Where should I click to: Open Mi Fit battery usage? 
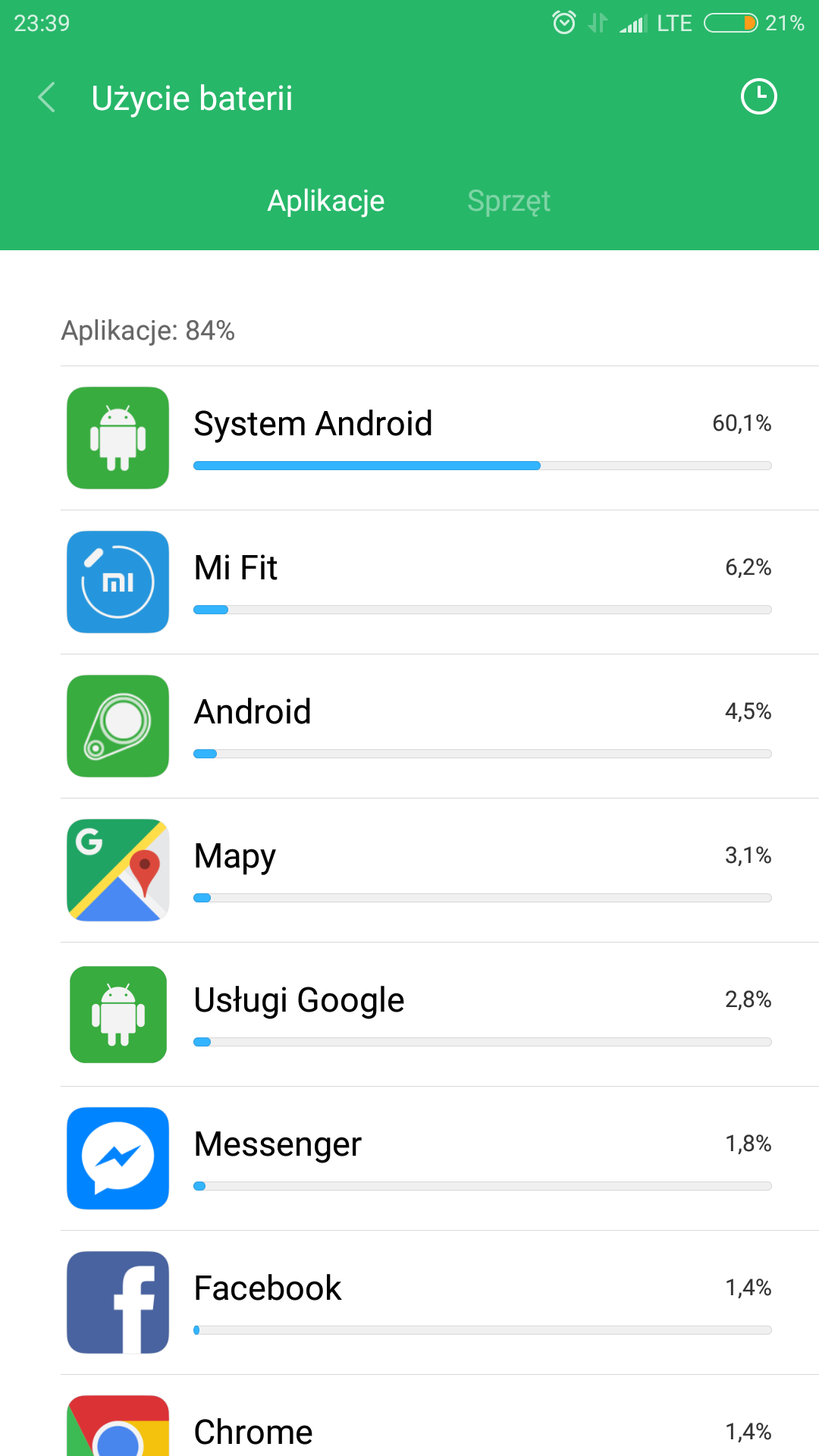440,582
